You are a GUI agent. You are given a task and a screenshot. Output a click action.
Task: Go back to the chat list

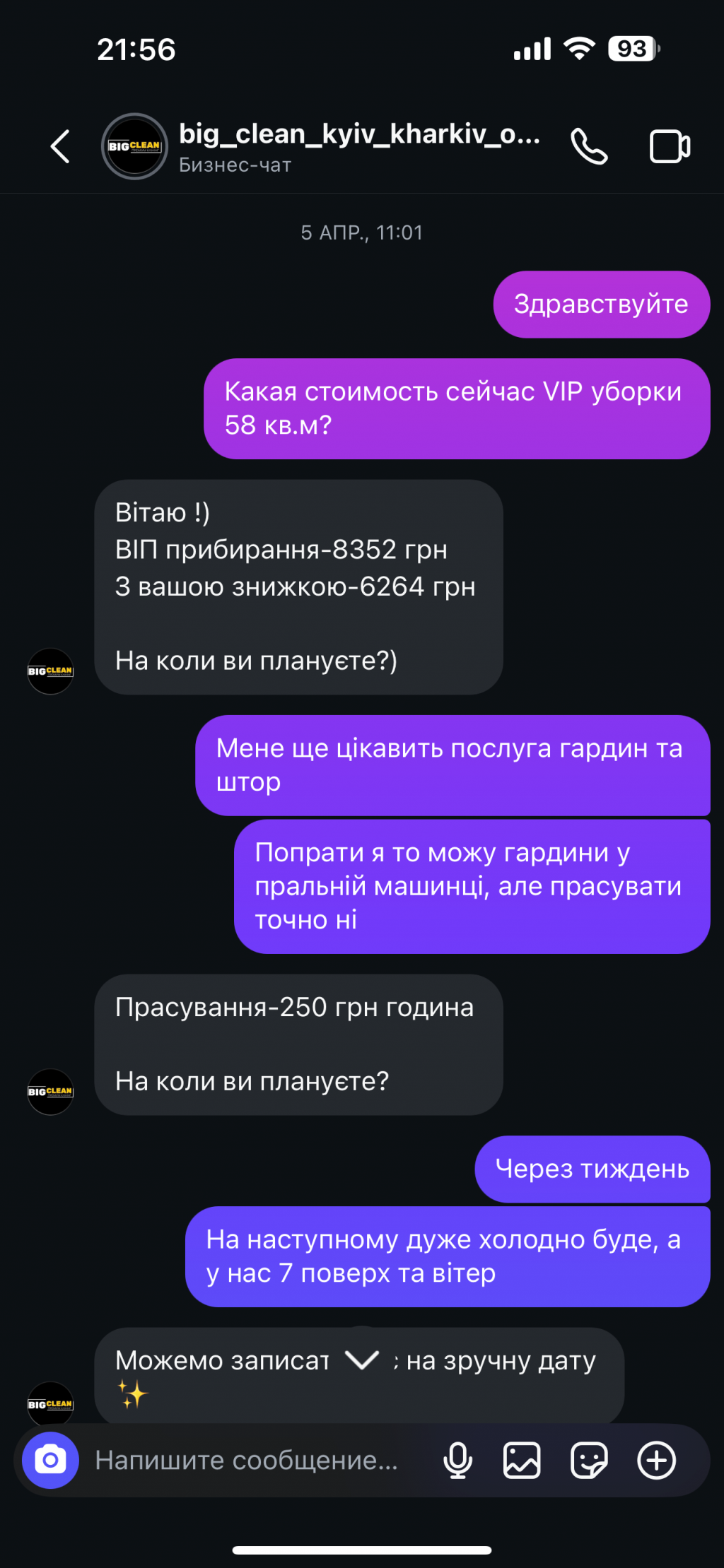[61, 146]
